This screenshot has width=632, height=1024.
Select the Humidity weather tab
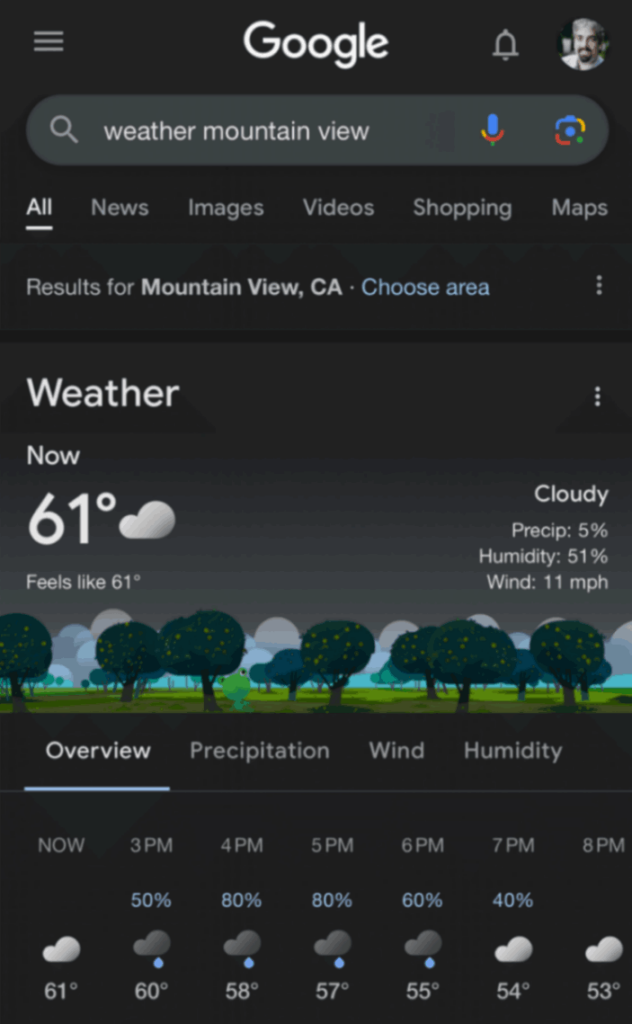(512, 751)
